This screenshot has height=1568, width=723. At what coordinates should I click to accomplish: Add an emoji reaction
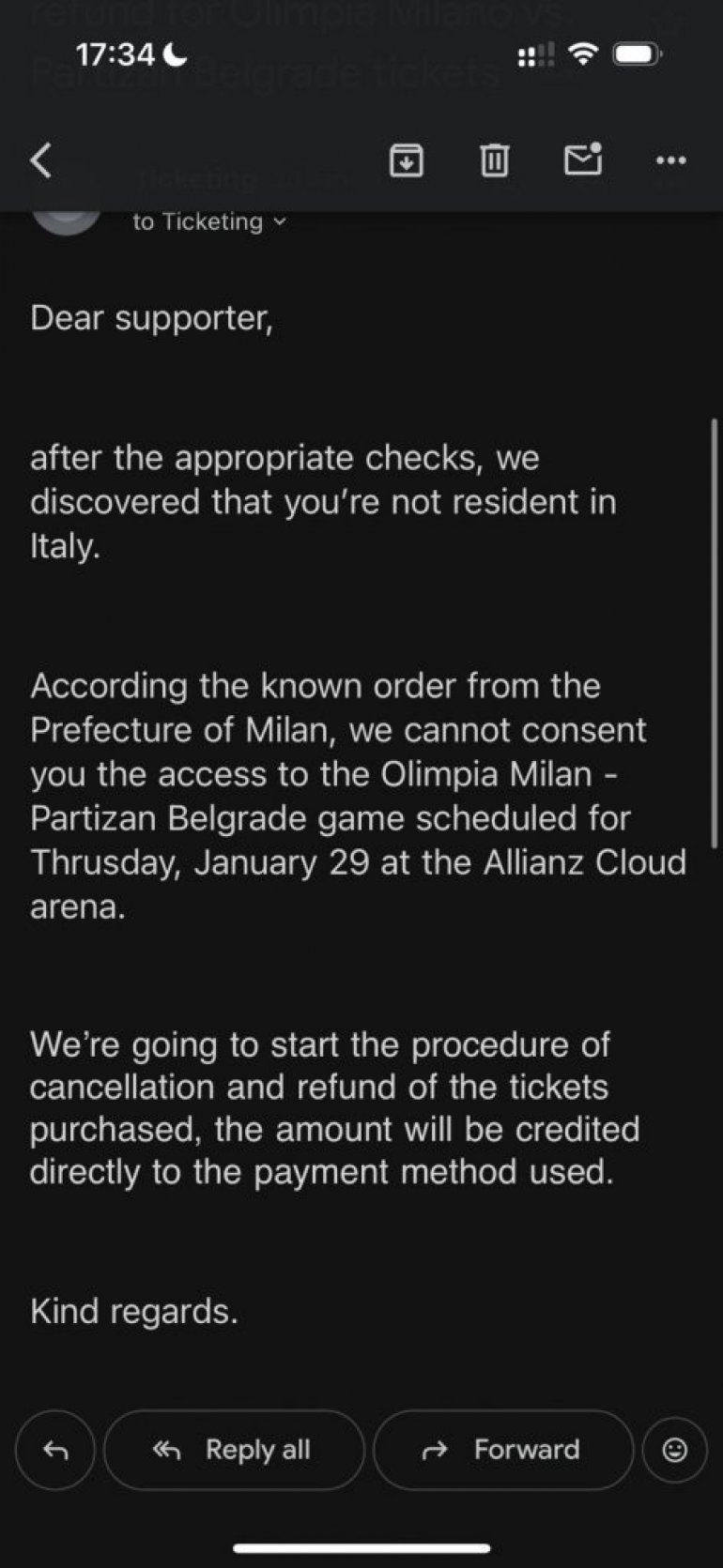pos(674,1450)
